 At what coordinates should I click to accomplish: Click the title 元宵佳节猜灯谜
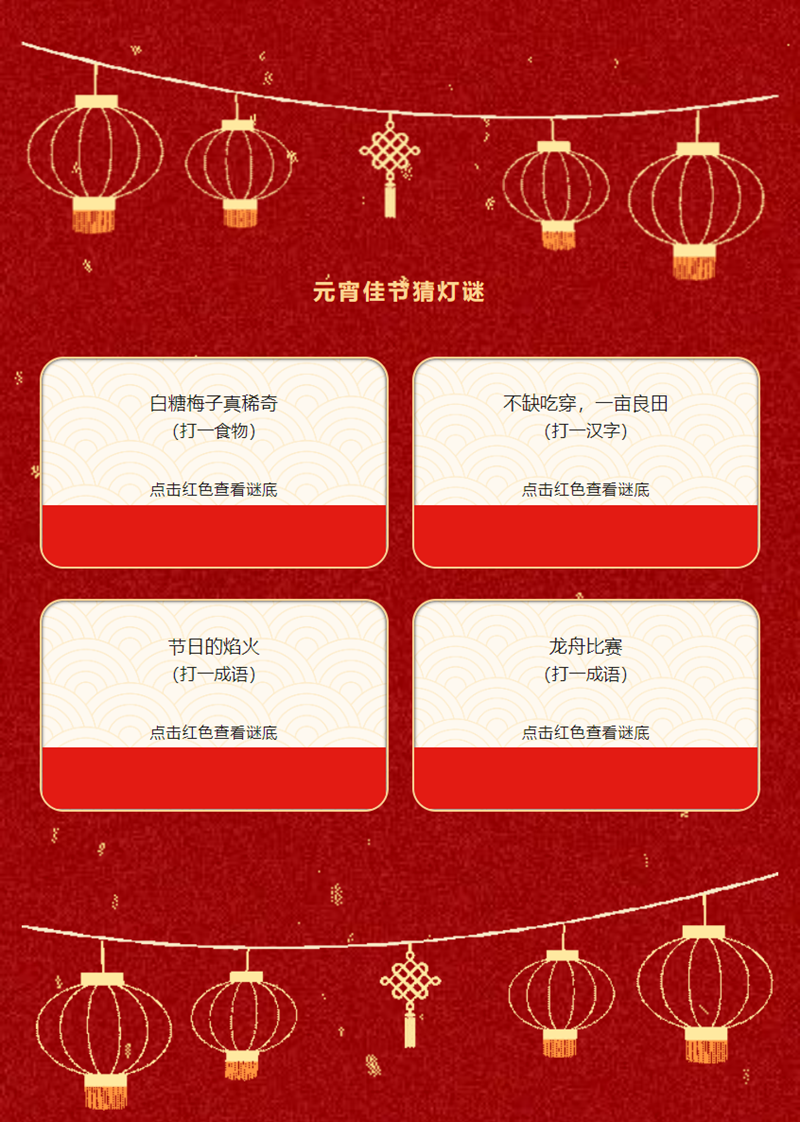[x=399, y=290]
